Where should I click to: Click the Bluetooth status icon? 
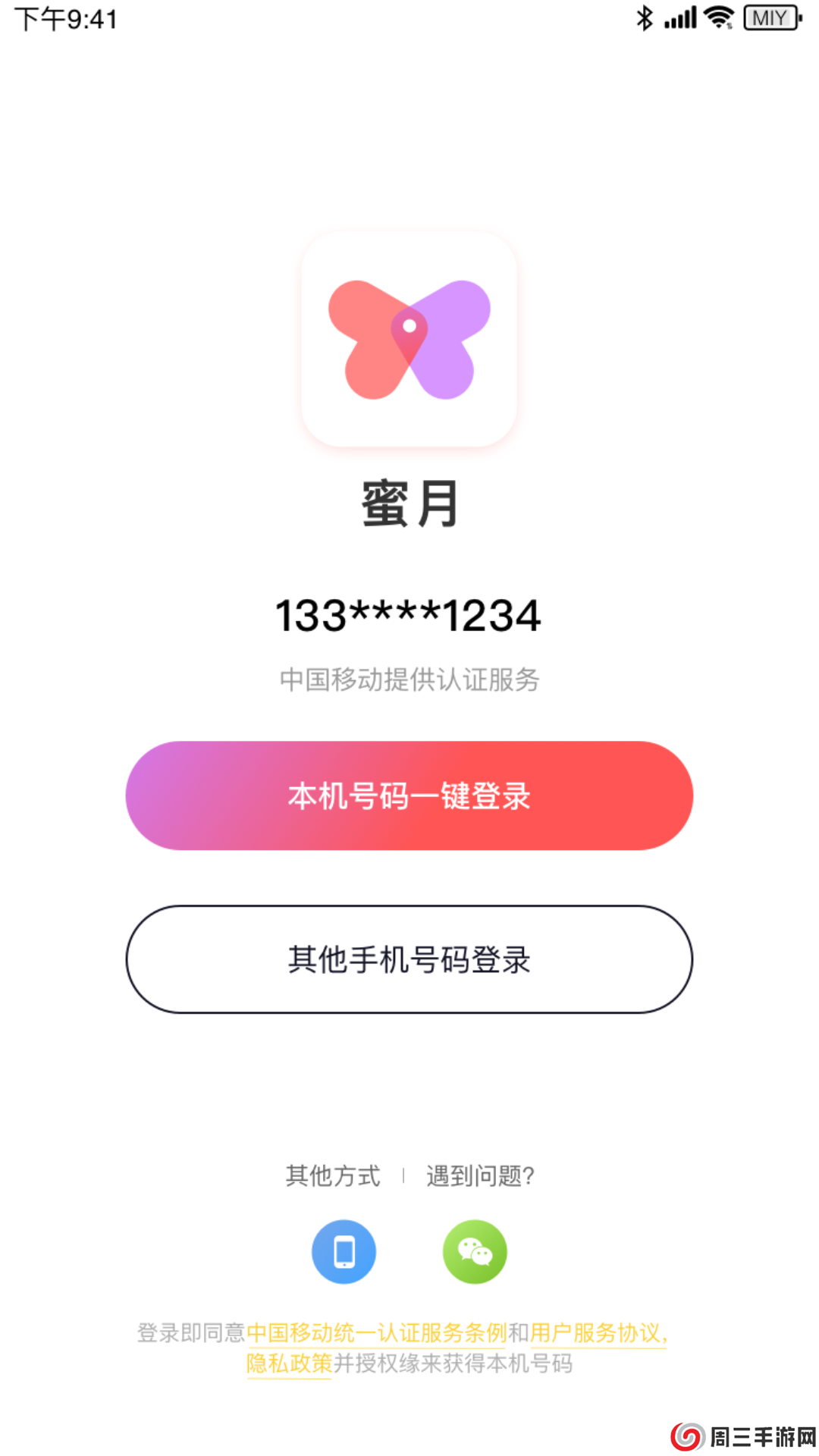(645, 16)
